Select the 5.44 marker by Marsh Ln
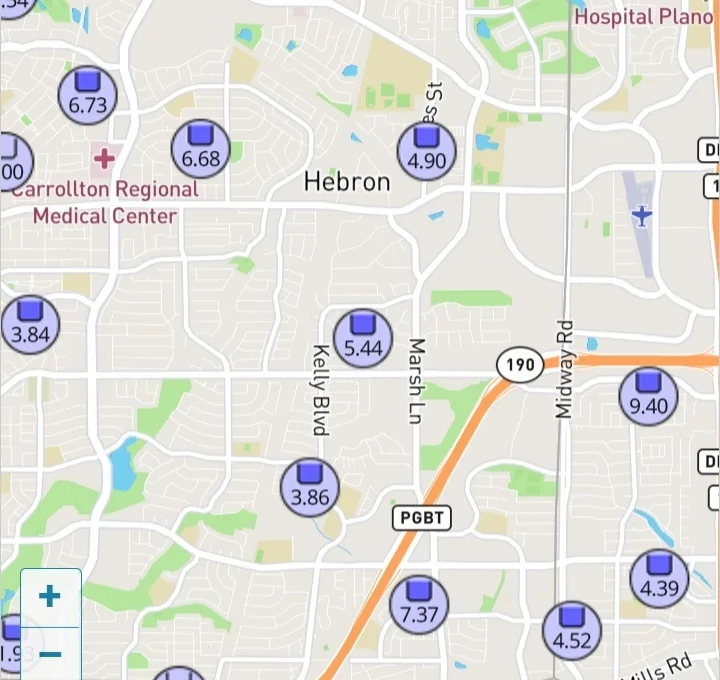The width and height of the screenshot is (720, 680). [x=363, y=338]
